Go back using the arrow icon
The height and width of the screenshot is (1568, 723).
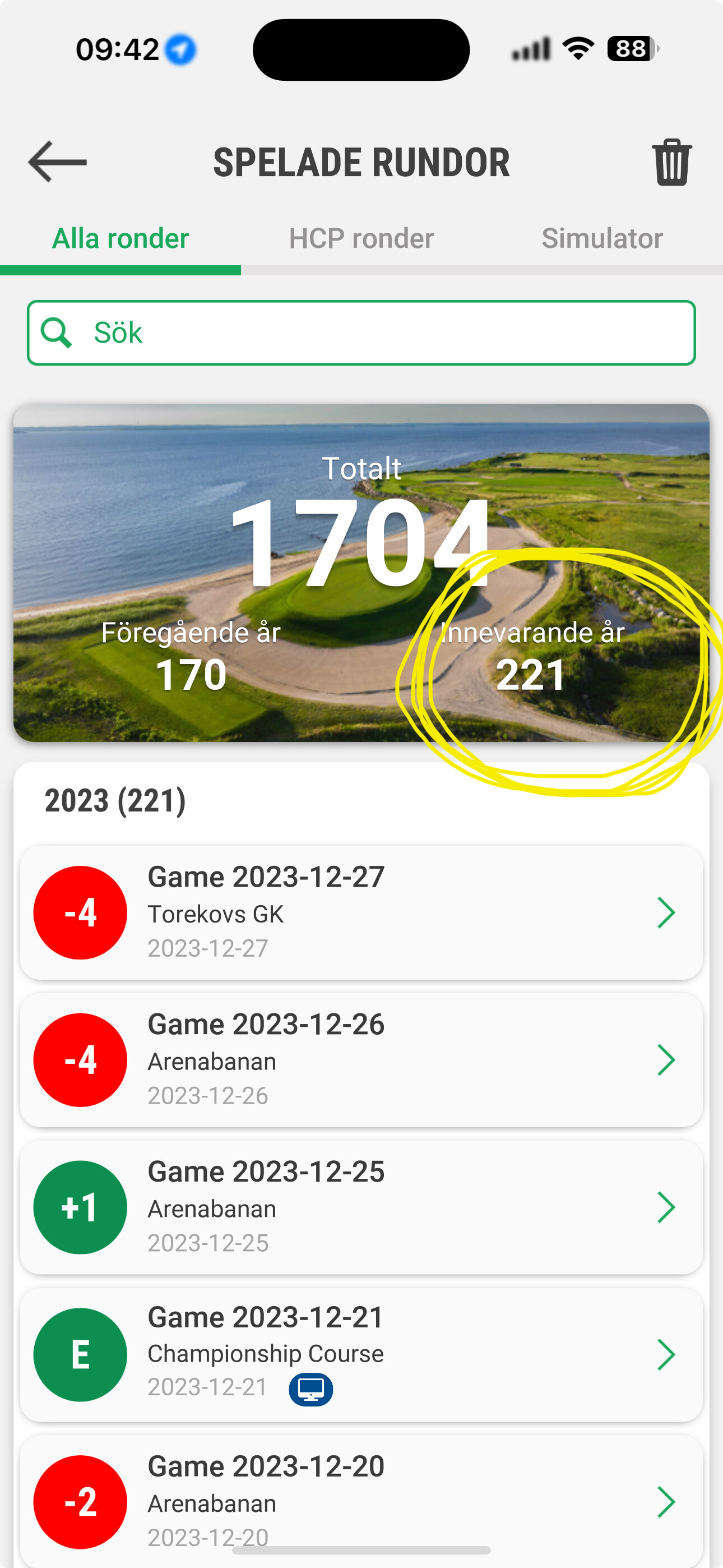pos(58,162)
